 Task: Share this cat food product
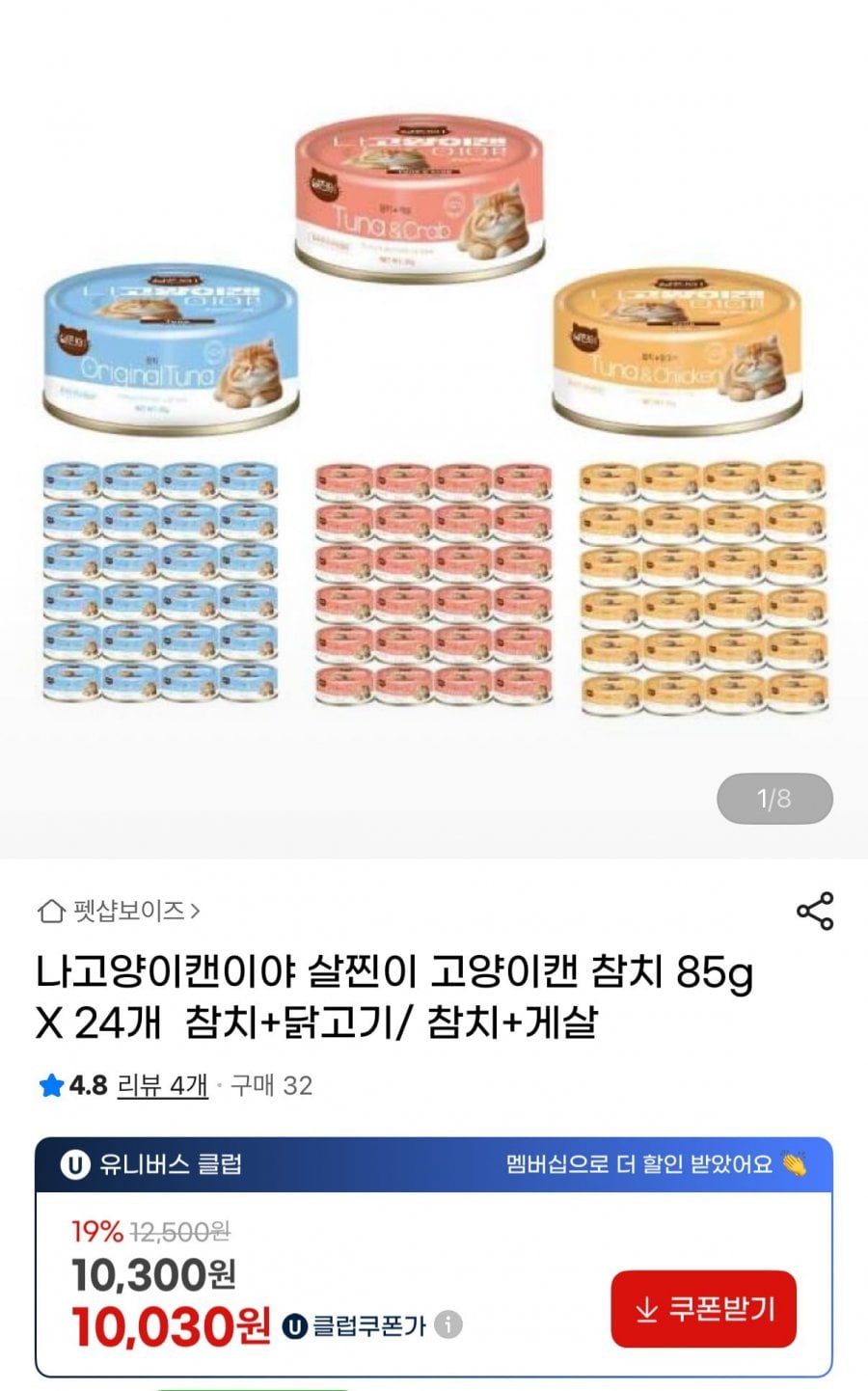(x=814, y=911)
